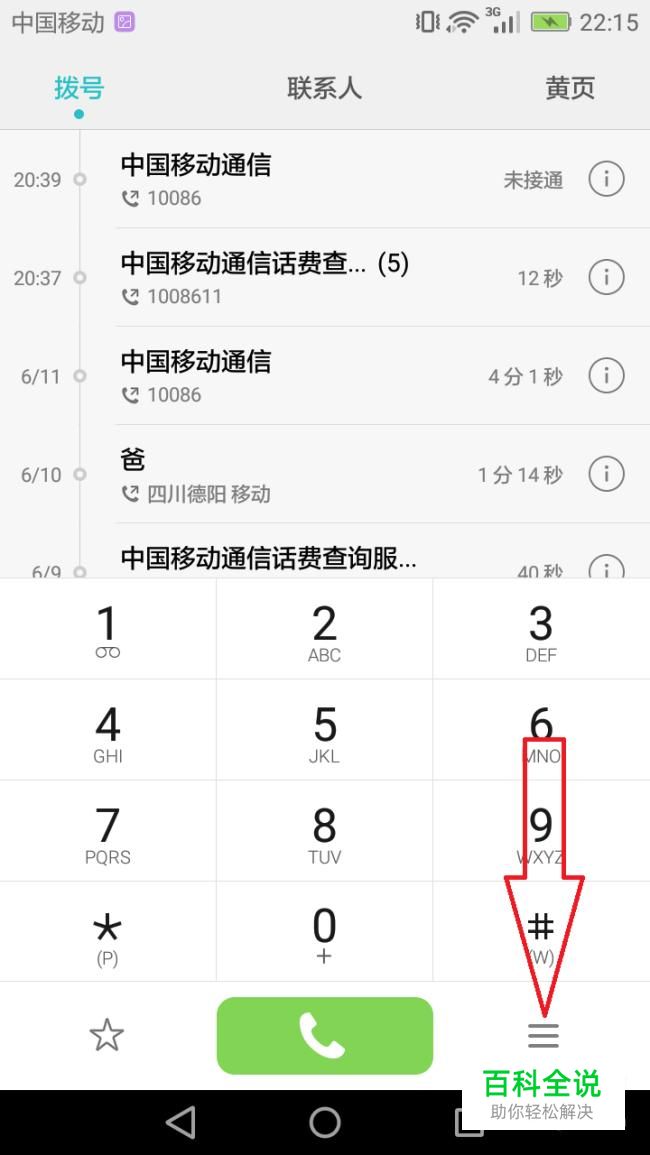Screen dimensions: 650x1155
Task: Enter digit 5 on the dialpad
Action: [324, 731]
